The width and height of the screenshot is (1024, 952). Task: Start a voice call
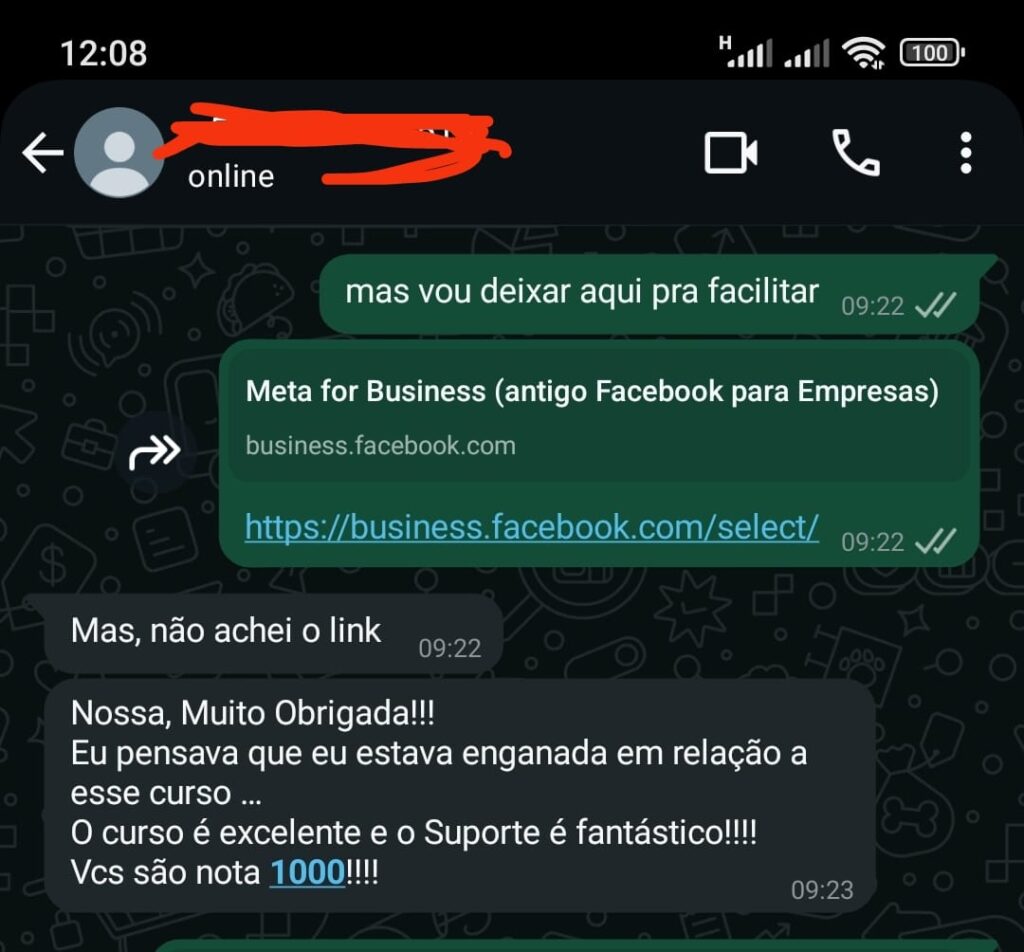(x=856, y=153)
